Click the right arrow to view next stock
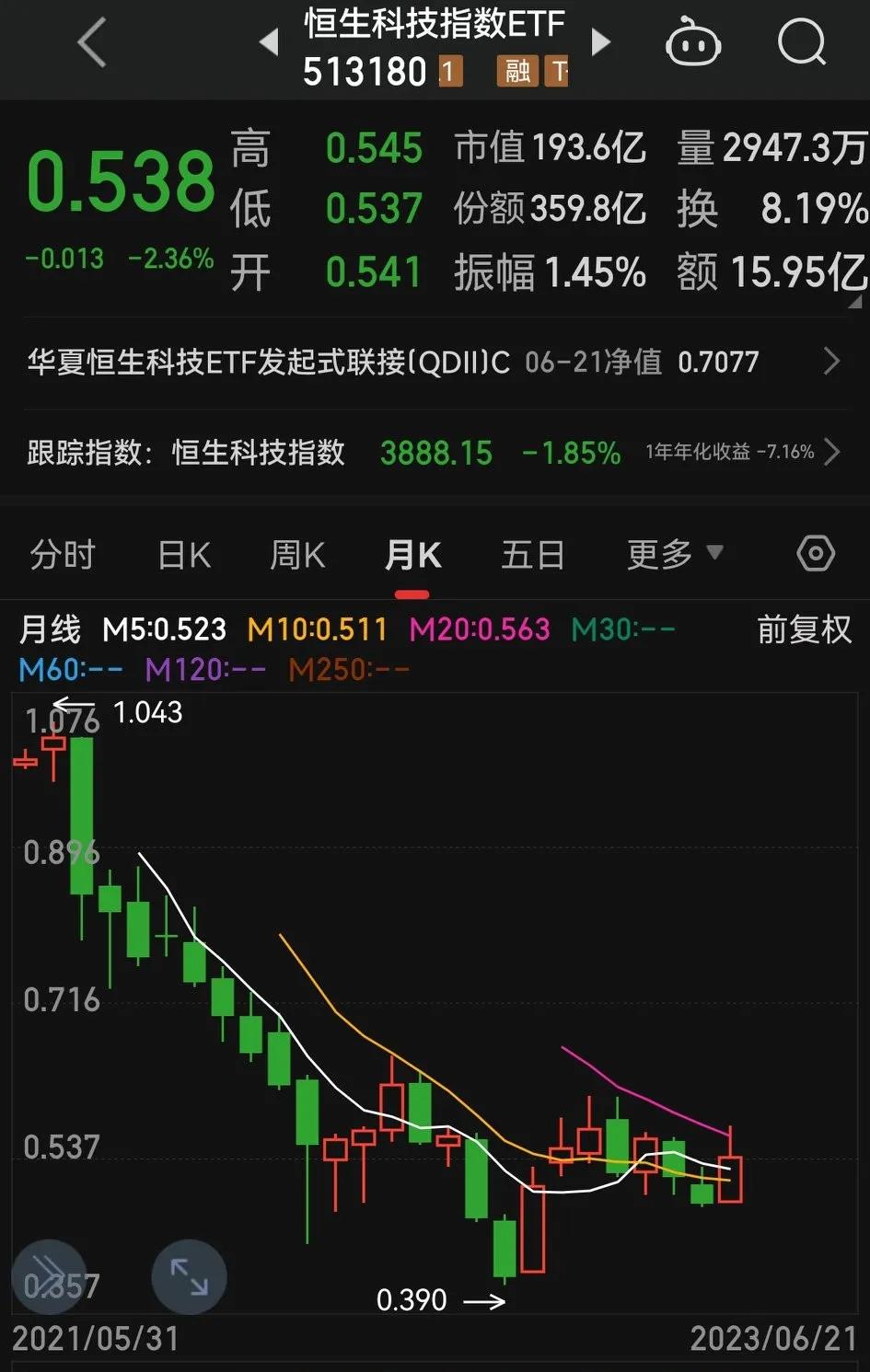The image size is (870, 1372). [600, 42]
